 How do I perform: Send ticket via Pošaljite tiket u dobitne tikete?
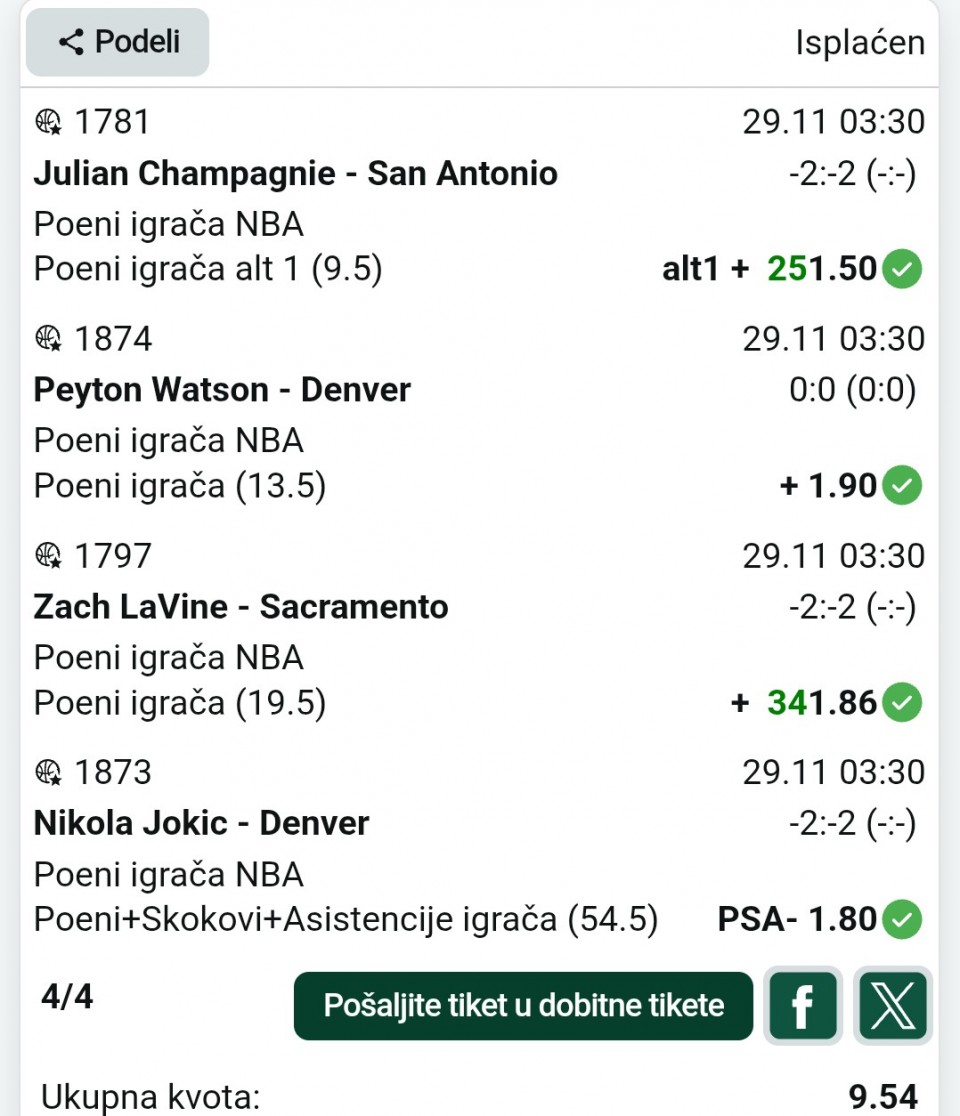pos(523,1005)
